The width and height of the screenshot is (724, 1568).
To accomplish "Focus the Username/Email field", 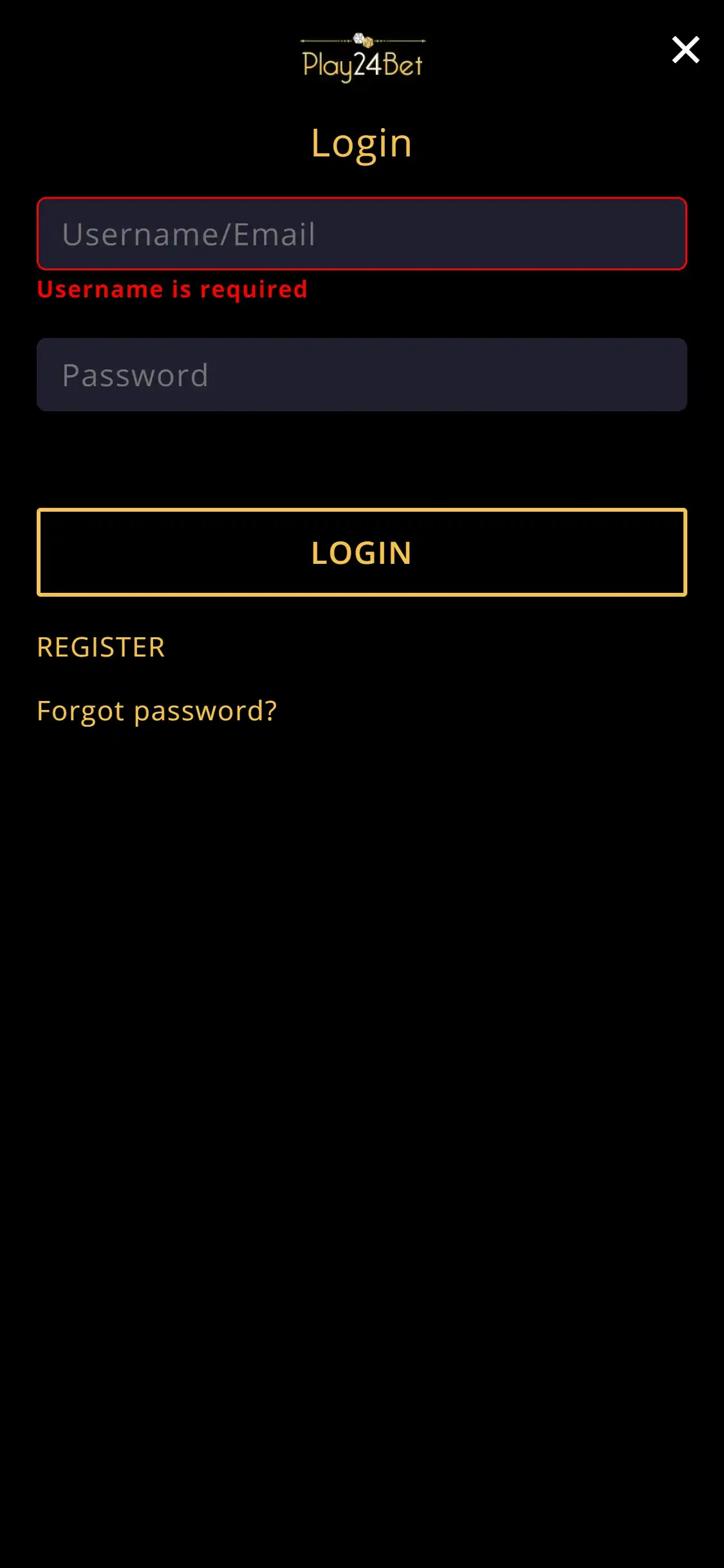I will point(362,234).
